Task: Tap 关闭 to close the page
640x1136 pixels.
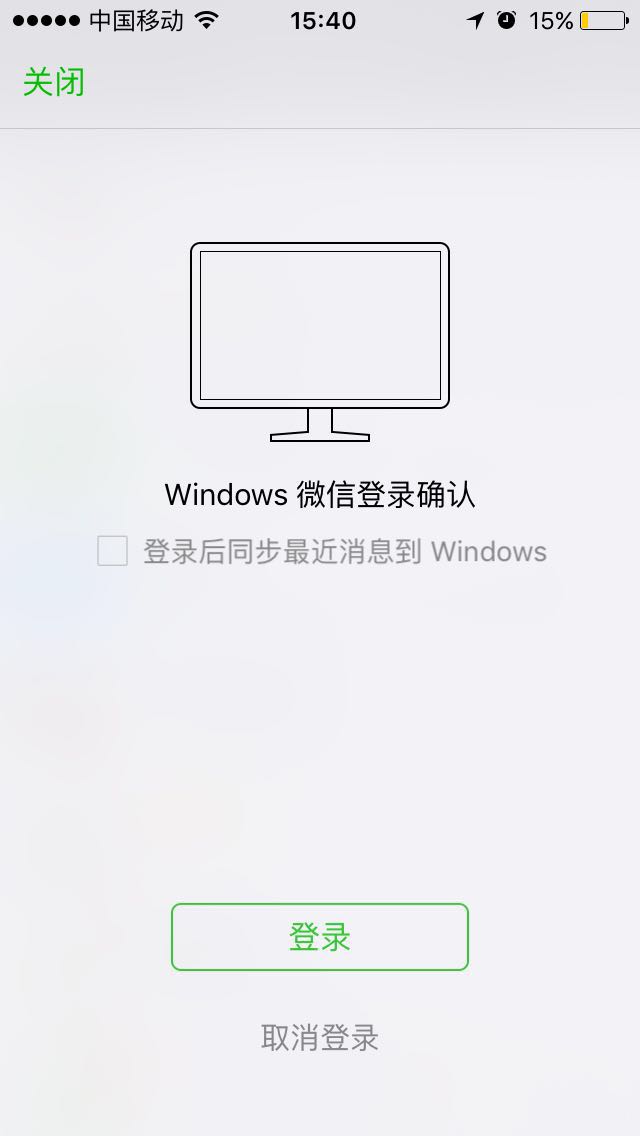Action: pyautogui.click(x=54, y=82)
